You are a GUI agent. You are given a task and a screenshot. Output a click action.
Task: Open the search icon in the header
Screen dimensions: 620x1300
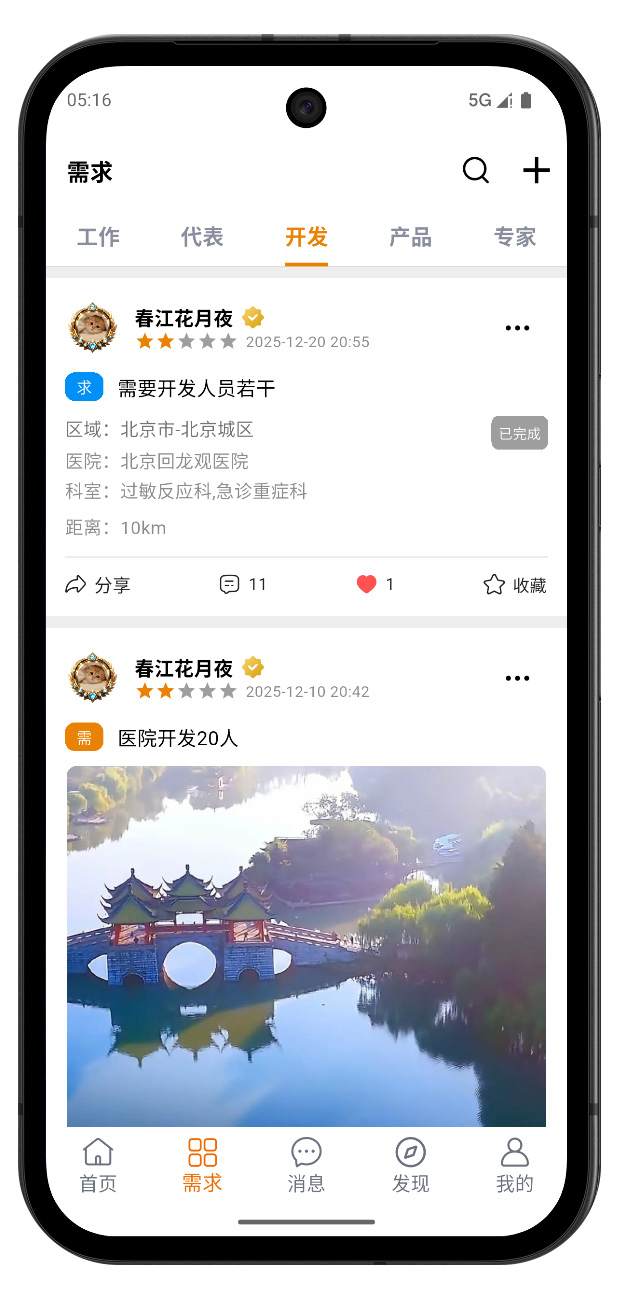476,171
